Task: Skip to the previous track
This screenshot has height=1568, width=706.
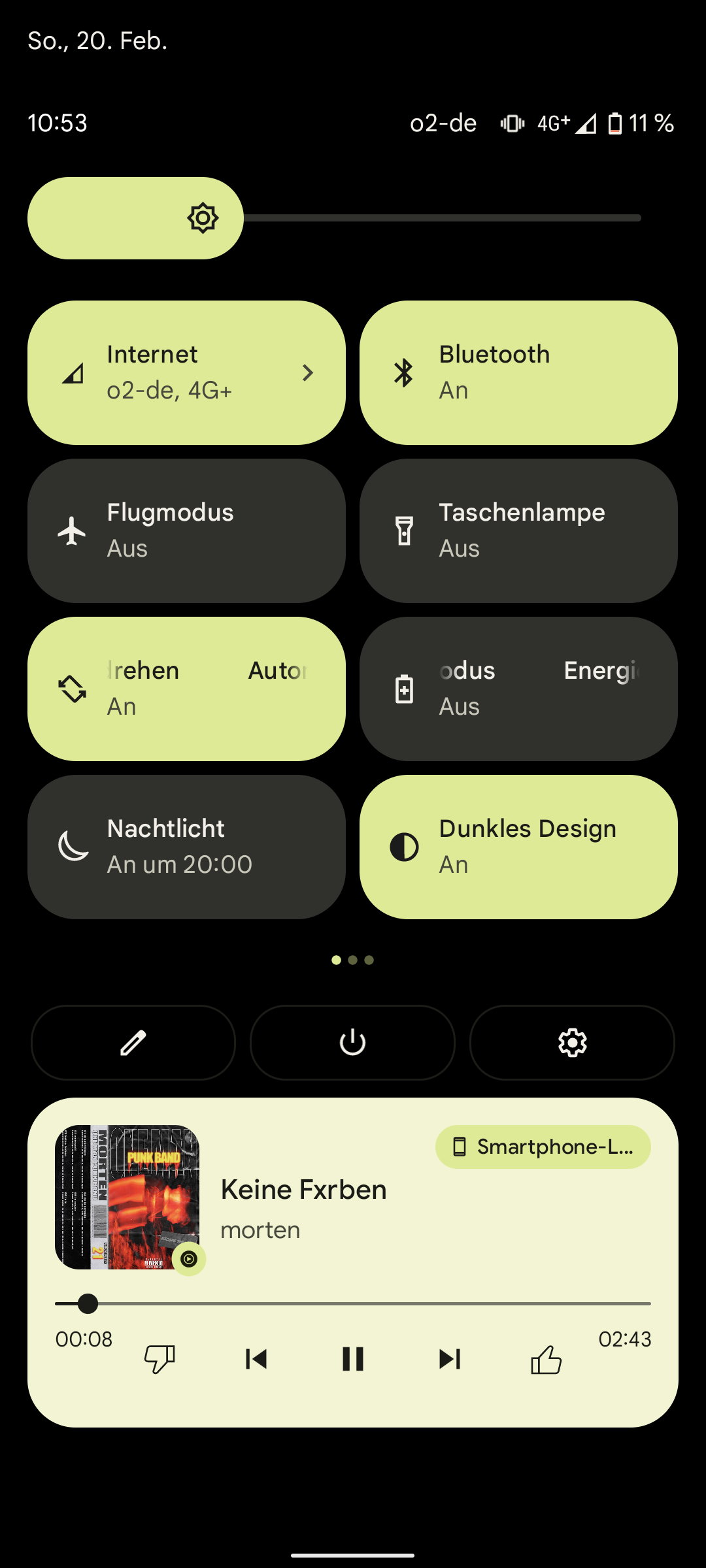Action: tap(256, 1359)
